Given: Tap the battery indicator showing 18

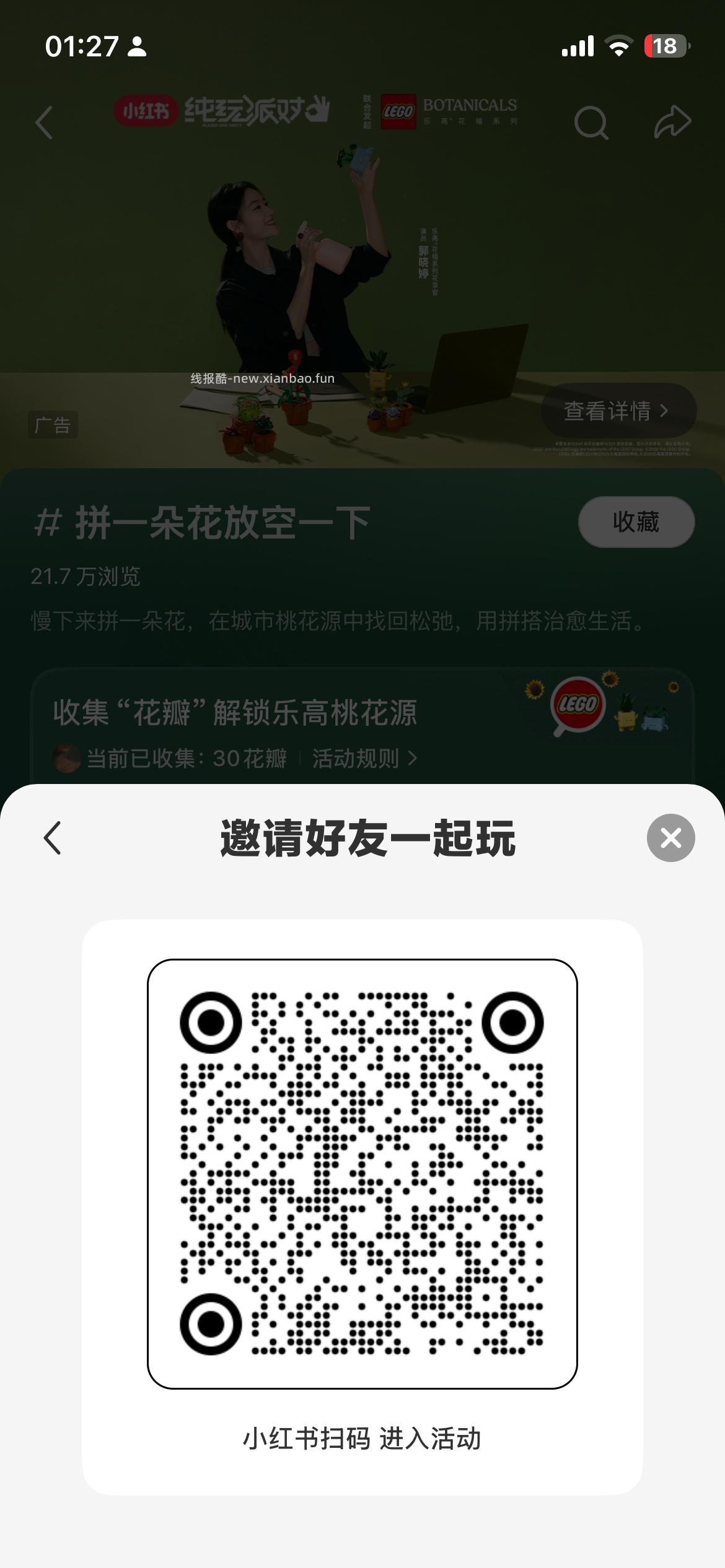Looking at the screenshot, I should pyautogui.click(x=667, y=45).
